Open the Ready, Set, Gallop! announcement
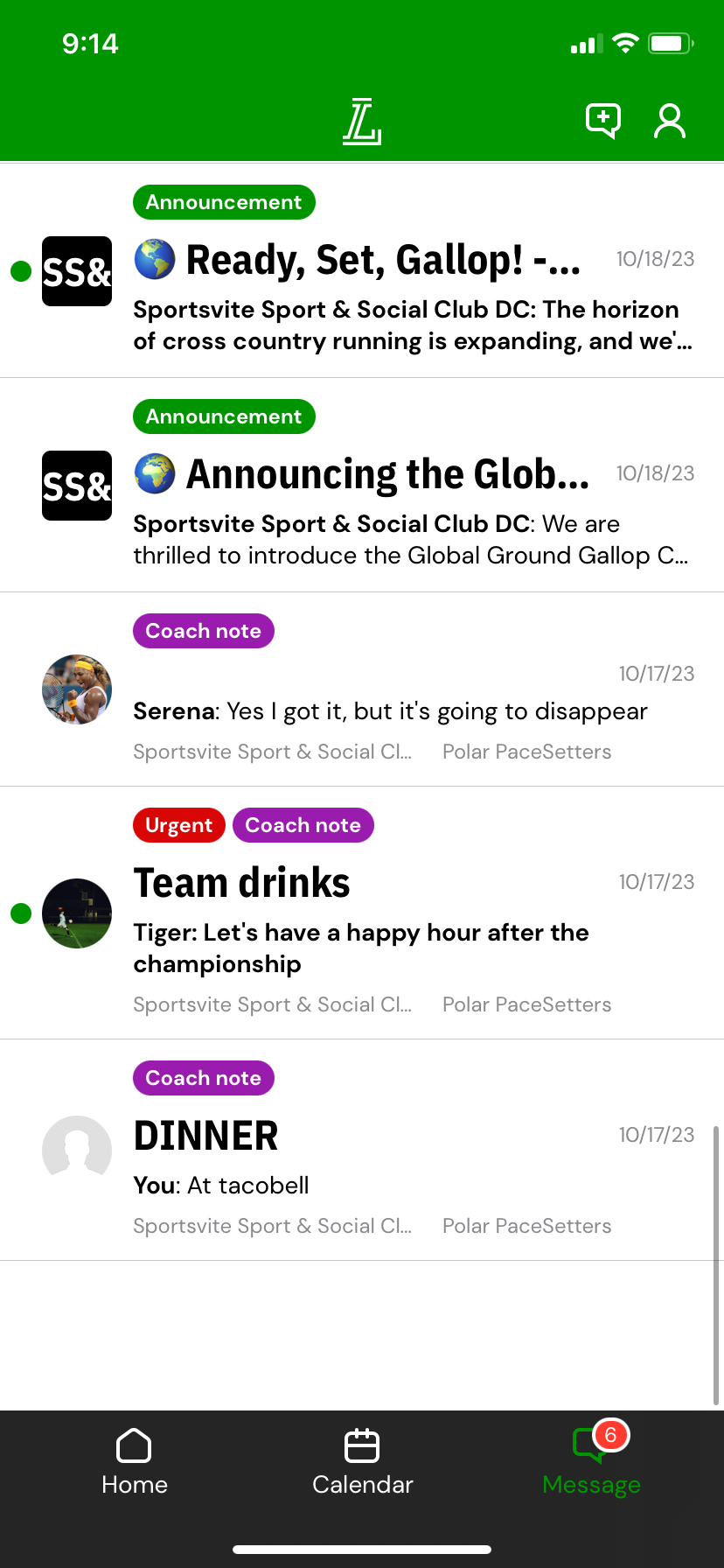The height and width of the screenshot is (1568, 724). [382, 261]
